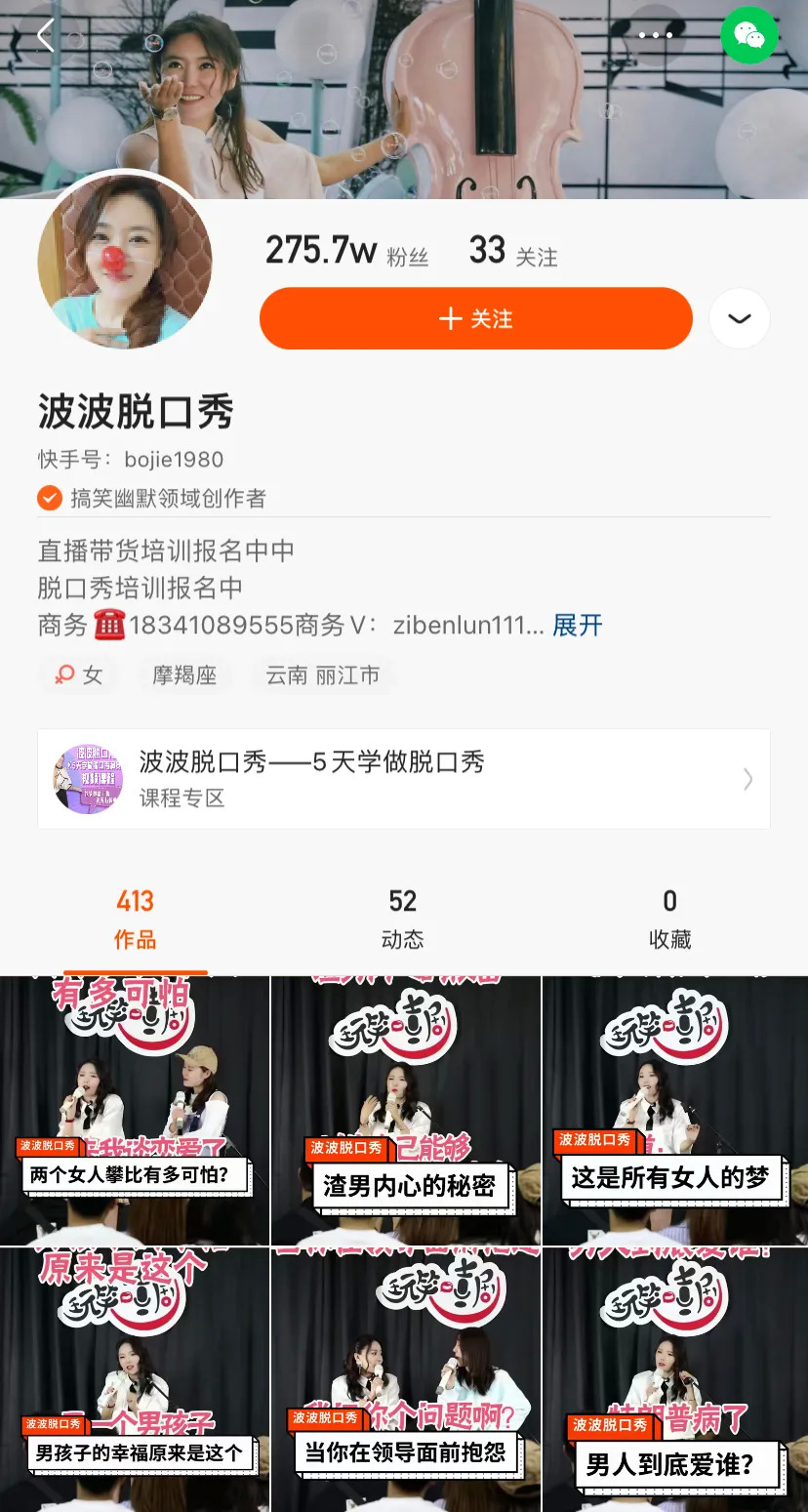
Task: Play the video 当你在领导面前抱怨
Action: click(x=405, y=1379)
